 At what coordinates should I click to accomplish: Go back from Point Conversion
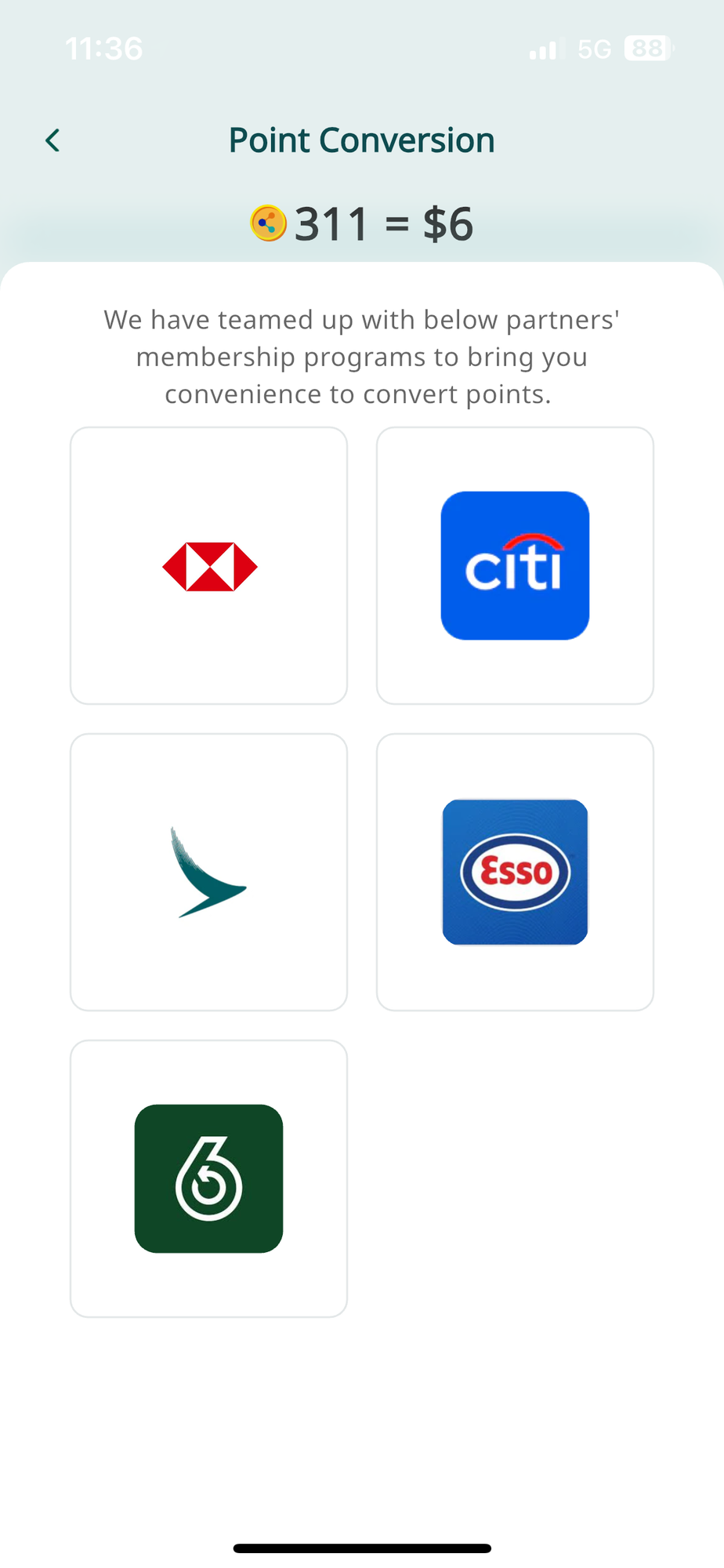pyautogui.click(x=52, y=140)
